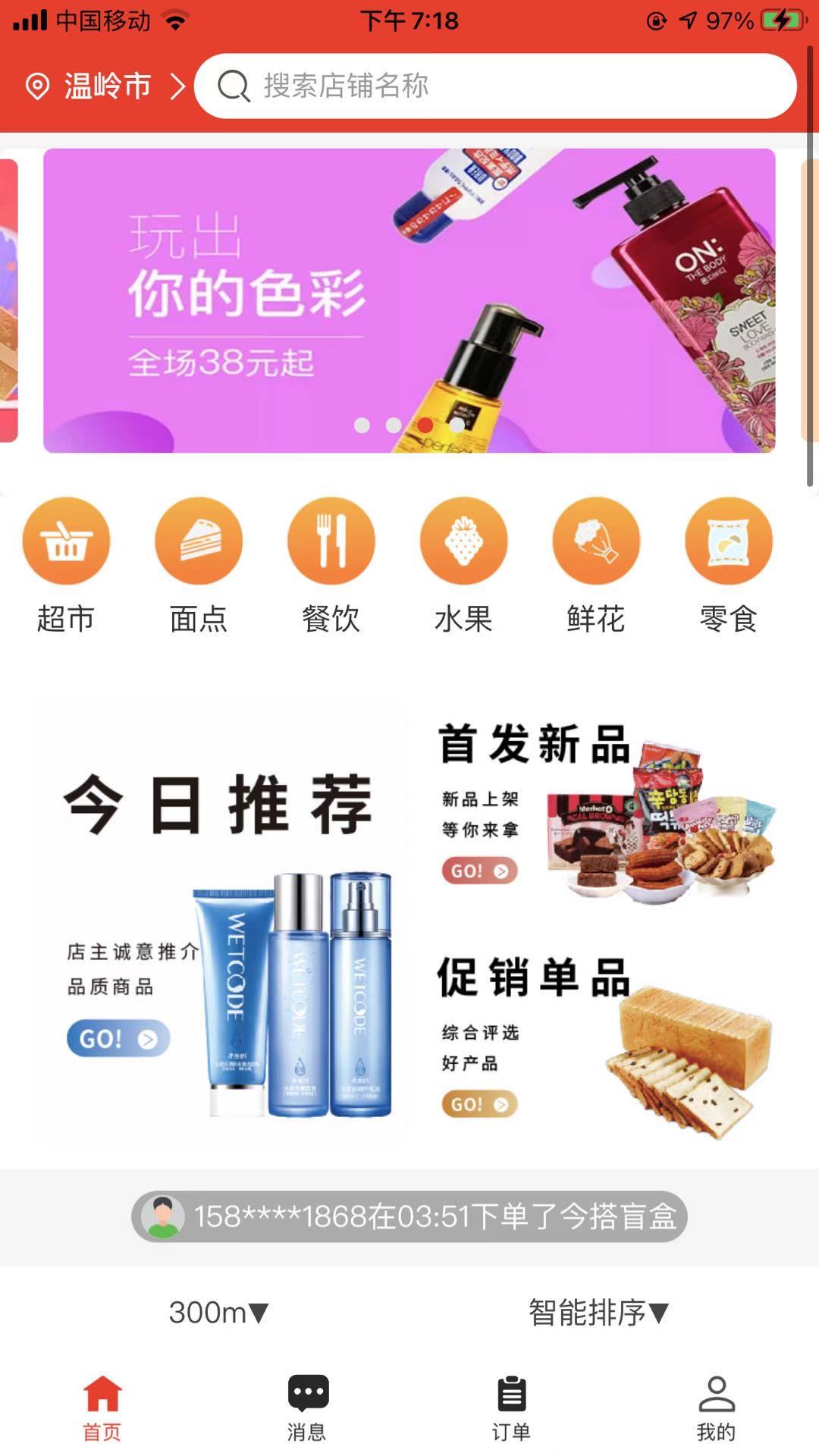Go to the 我的 profile tab
Screen dimensions: 819x1456
click(717, 1407)
